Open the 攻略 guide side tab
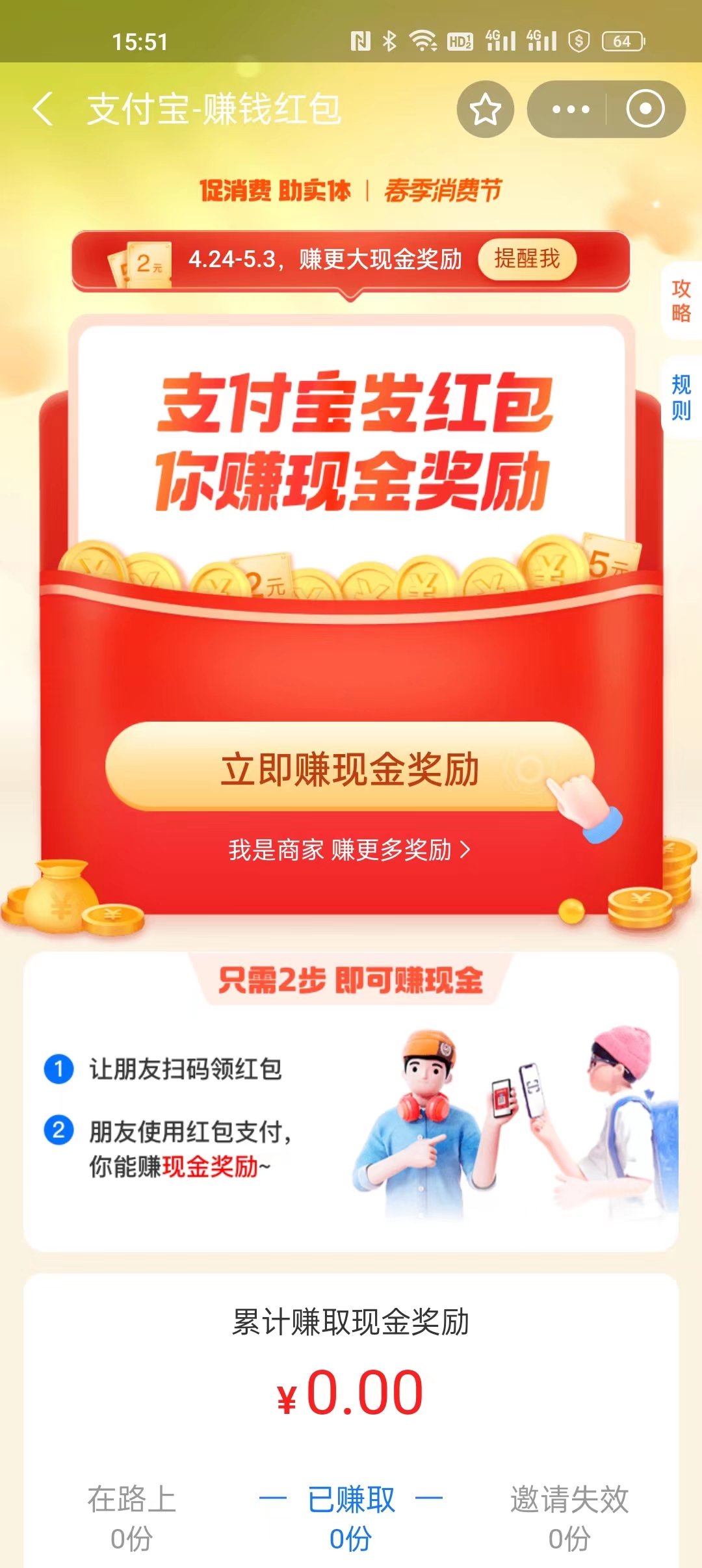702x1568 pixels. coord(681,300)
